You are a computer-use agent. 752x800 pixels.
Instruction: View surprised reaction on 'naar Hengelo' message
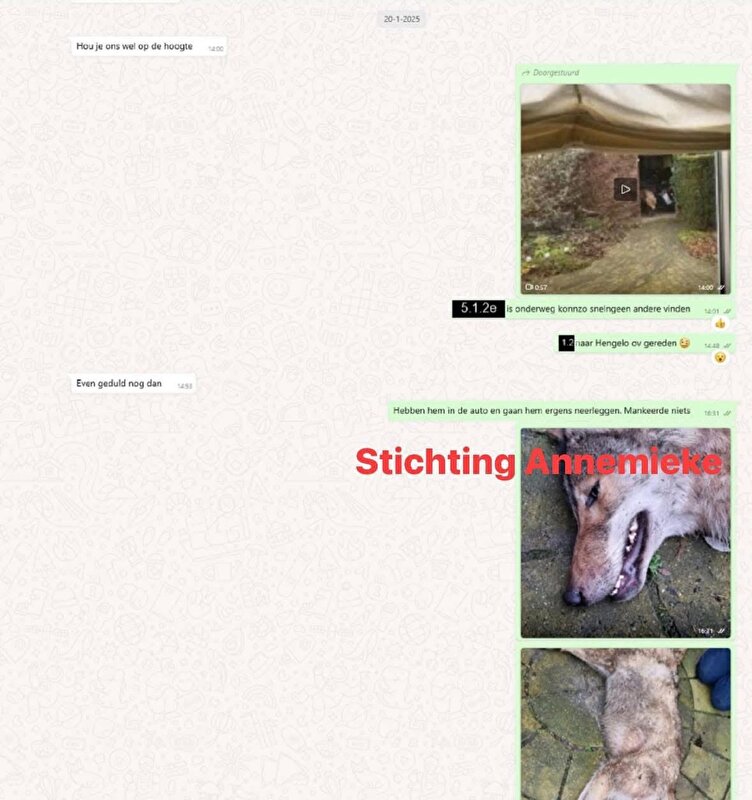719,357
